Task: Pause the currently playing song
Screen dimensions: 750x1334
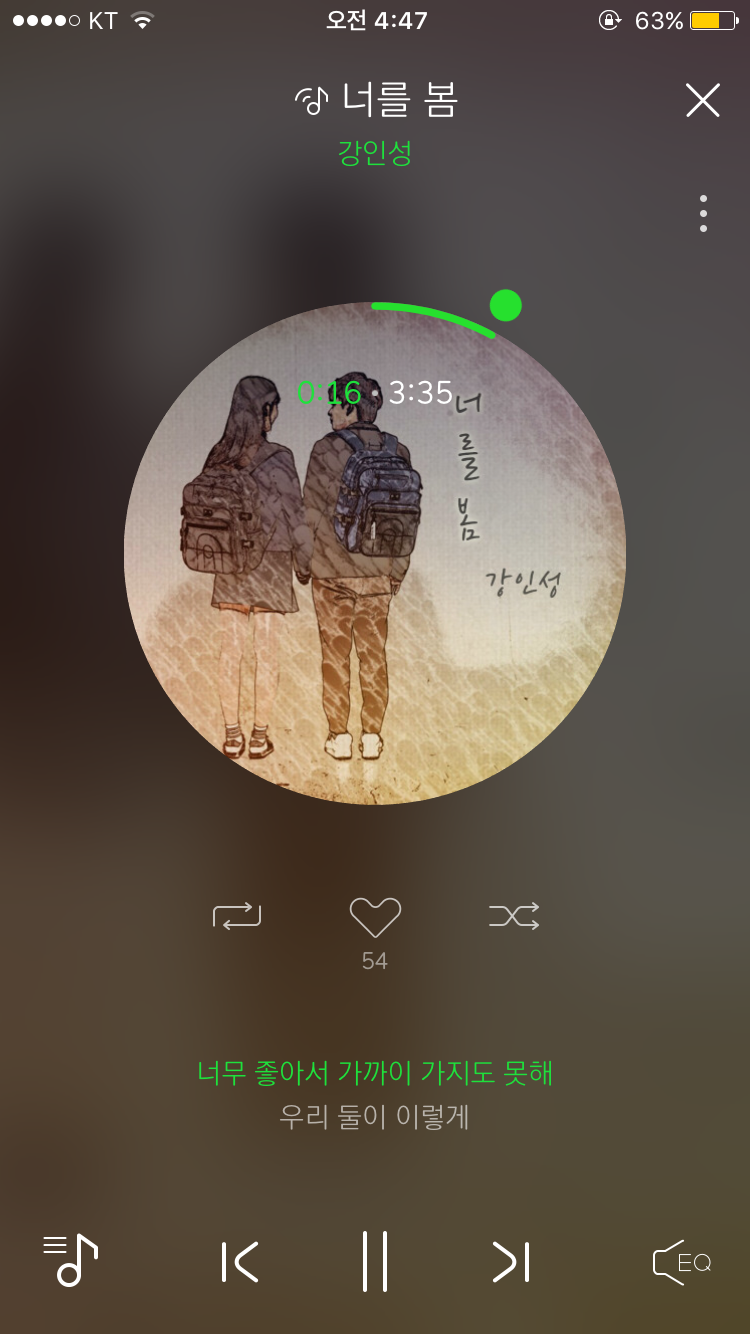Action: point(375,1261)
